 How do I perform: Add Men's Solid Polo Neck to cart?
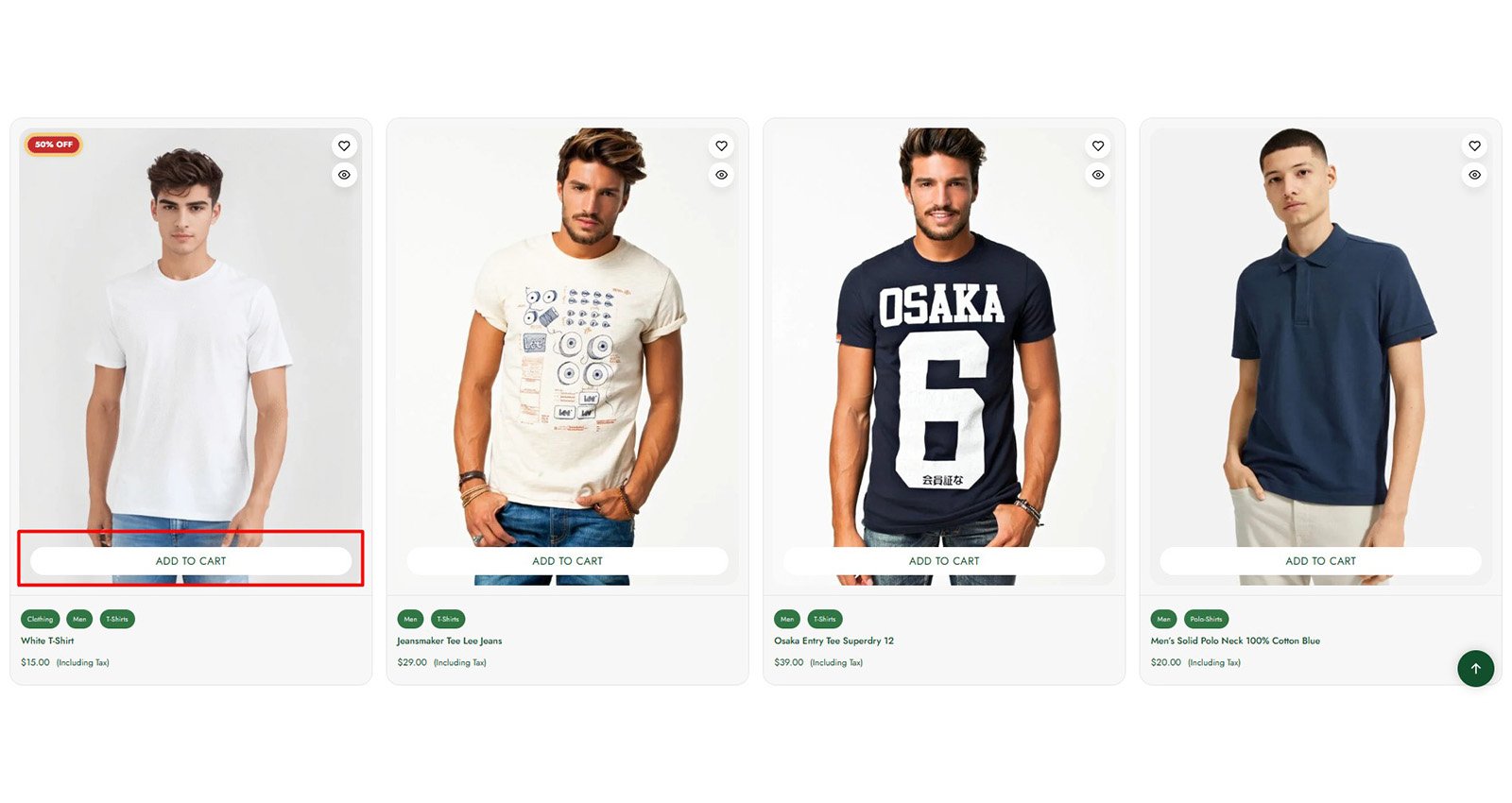tap(1320, 560)
